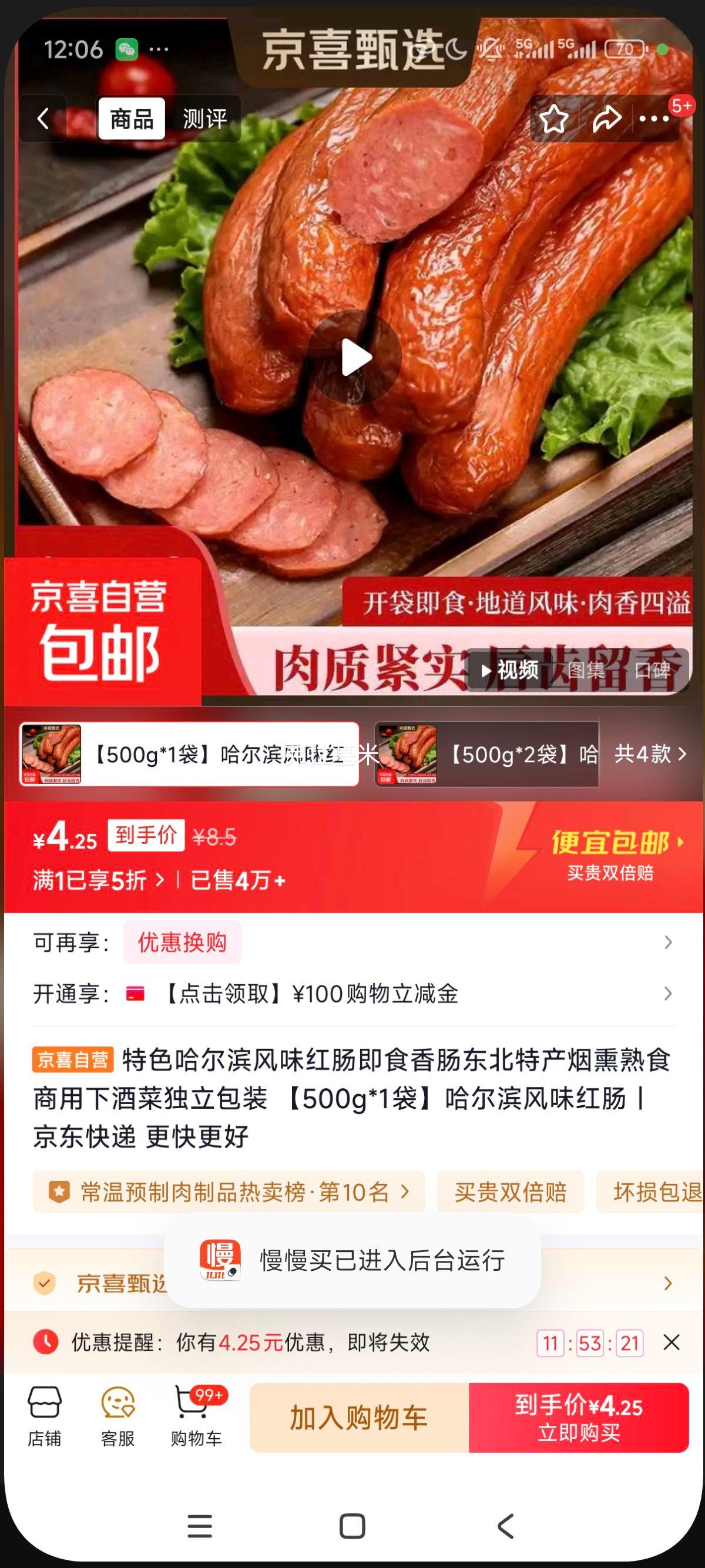The width and height of the screenshot is (705, 1568).
Task: Switch to the 测评 tab
Action: 204,118
